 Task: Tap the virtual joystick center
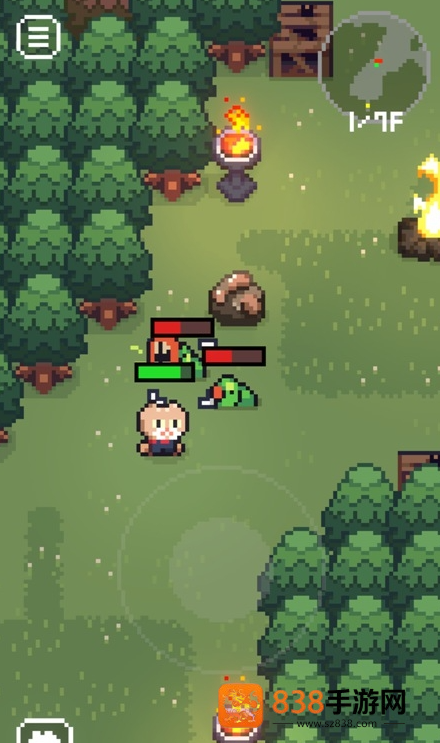point(220,568)
